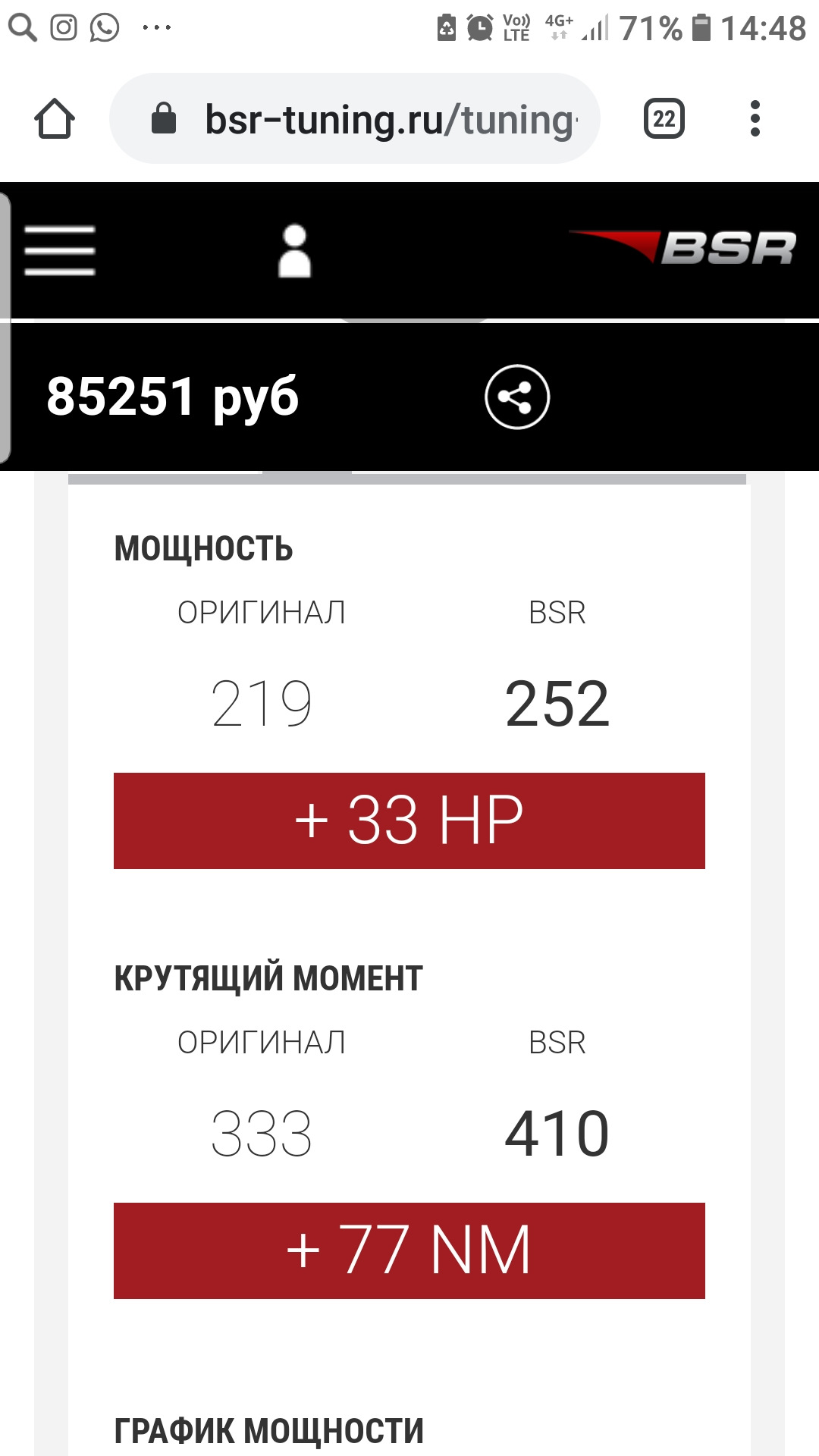
Task: Tap the padlock icon in the address bar
Action: (x=163, y=118)
